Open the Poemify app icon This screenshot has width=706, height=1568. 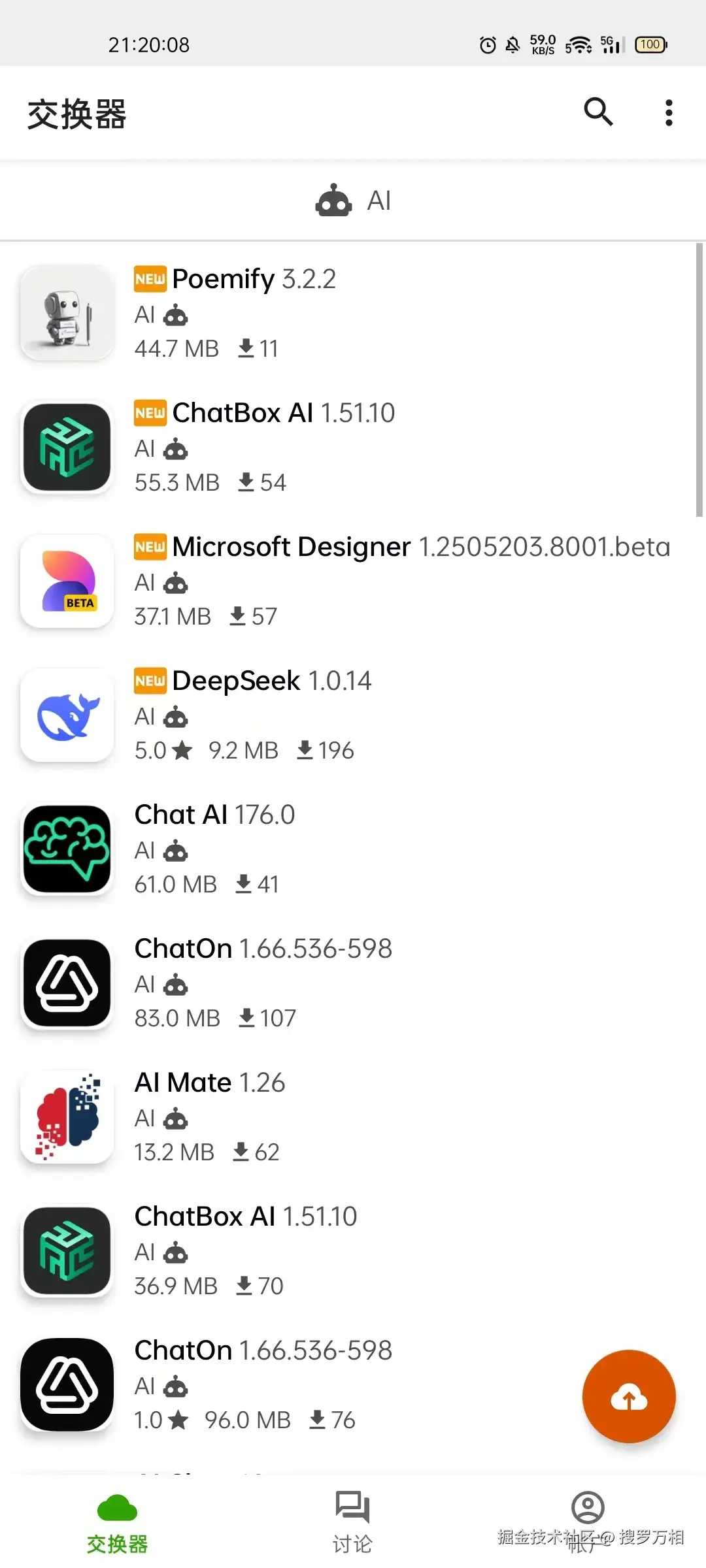(67, 314)
